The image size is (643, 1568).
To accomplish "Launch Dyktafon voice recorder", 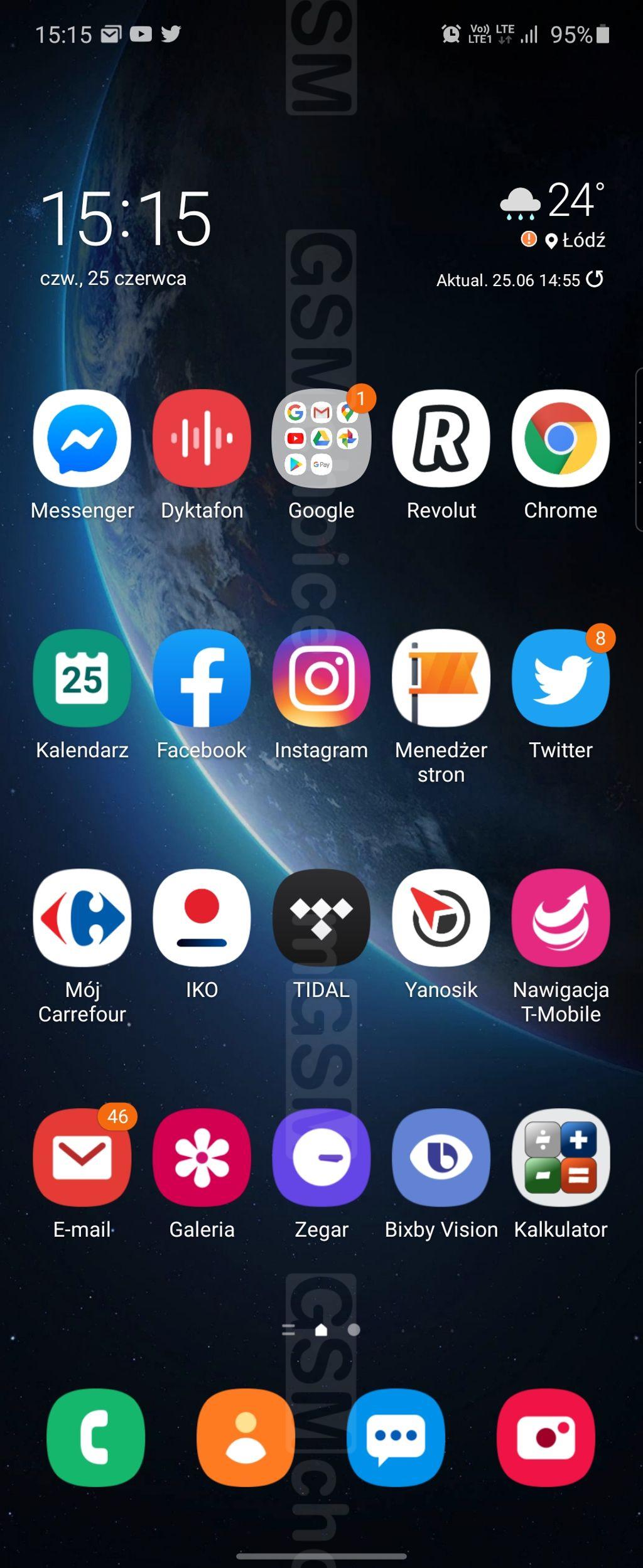I will pyautogui.click(x=202, y=439).
